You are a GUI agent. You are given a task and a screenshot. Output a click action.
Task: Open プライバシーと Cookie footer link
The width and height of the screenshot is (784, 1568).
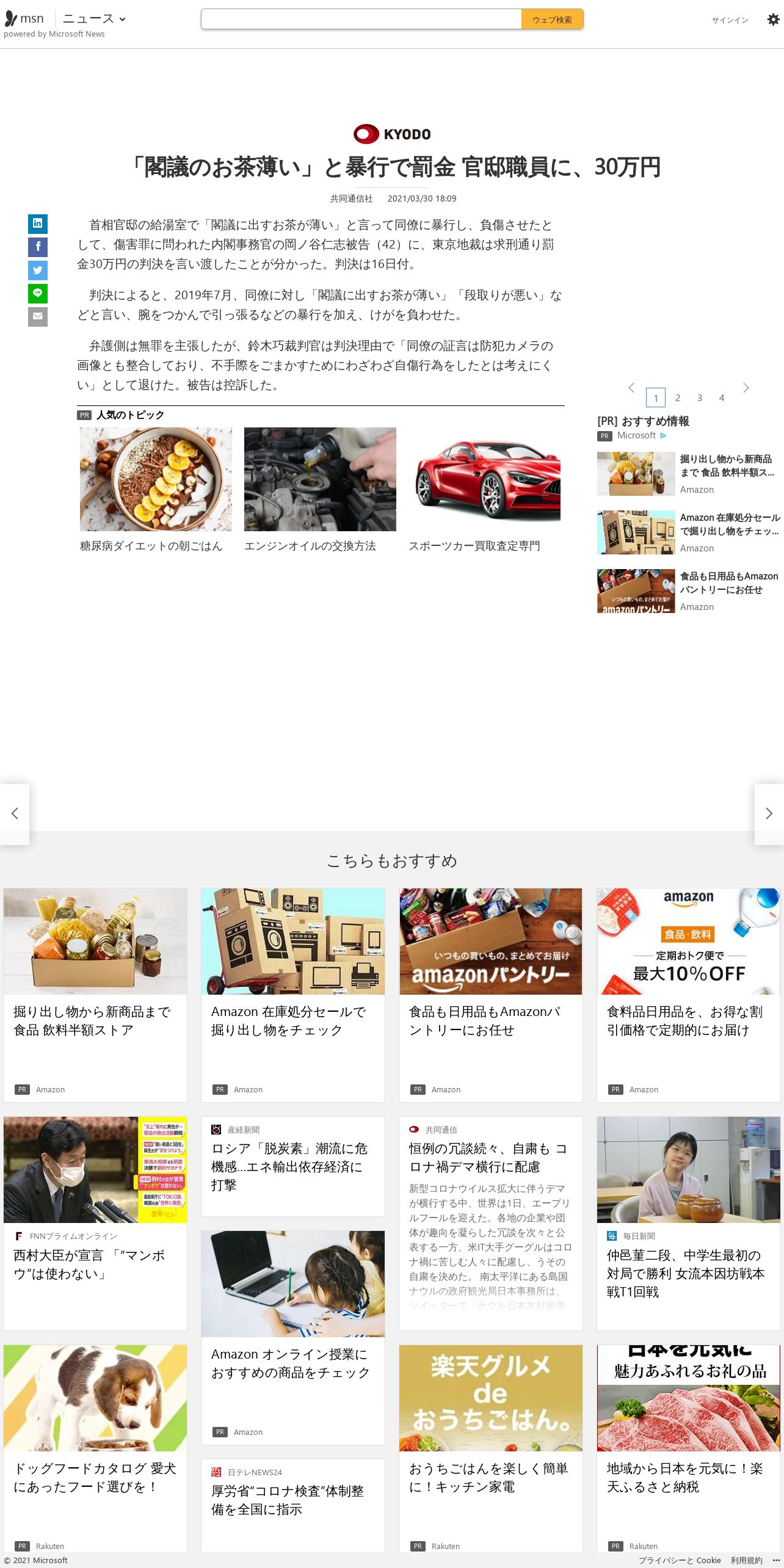(680, 1560)
